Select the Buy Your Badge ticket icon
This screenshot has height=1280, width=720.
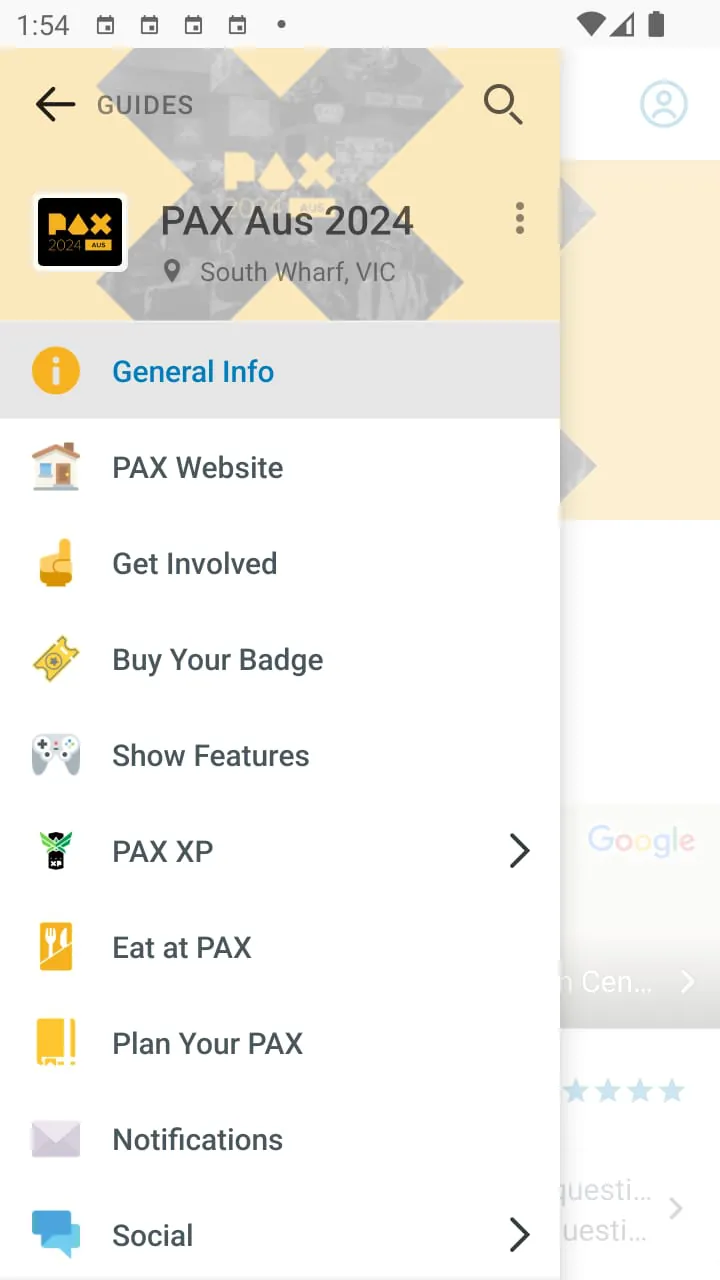tap(56, 659)
